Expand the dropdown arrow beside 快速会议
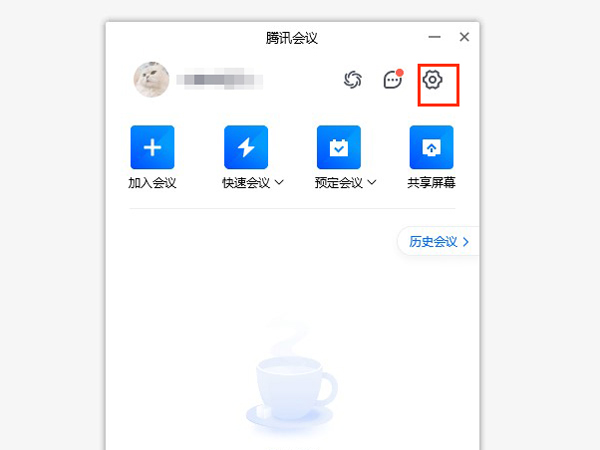600x450 pixels. (279, 183)
